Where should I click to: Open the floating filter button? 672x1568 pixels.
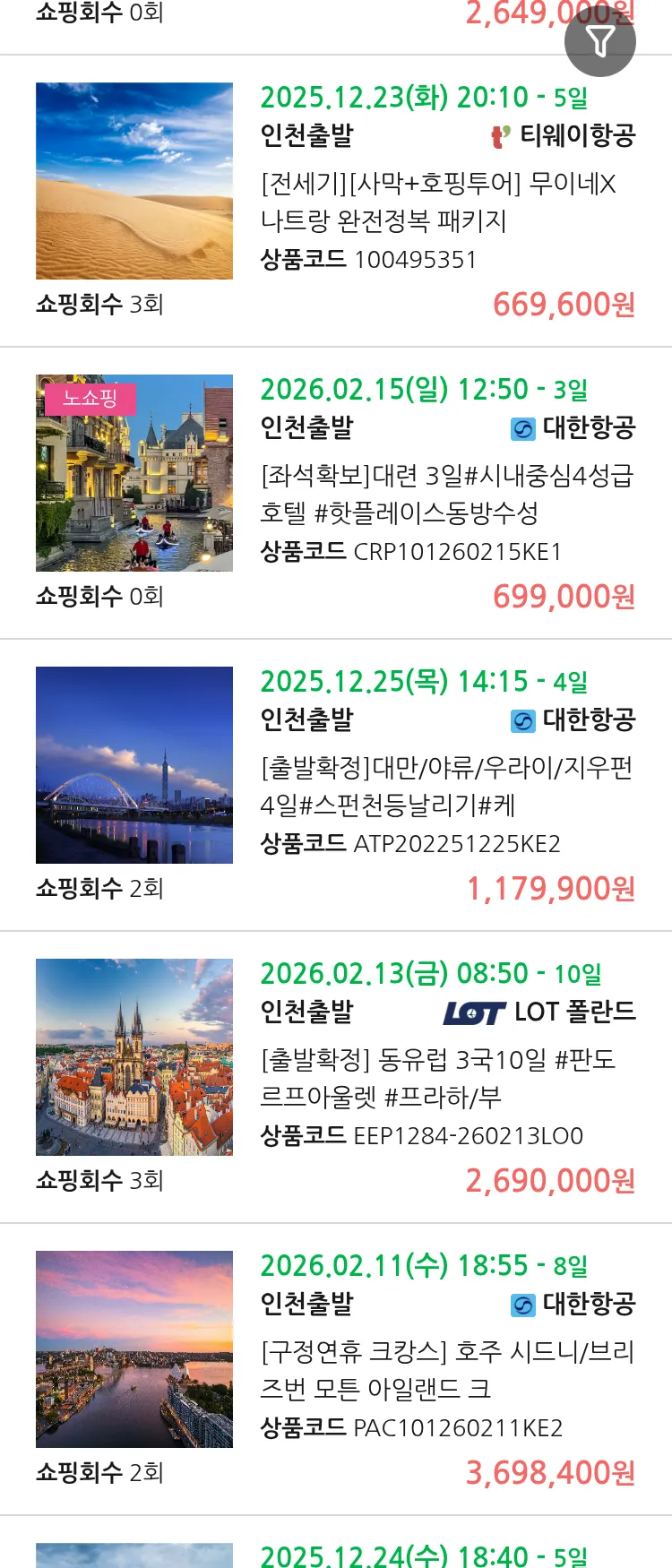(x=600, y=41)
